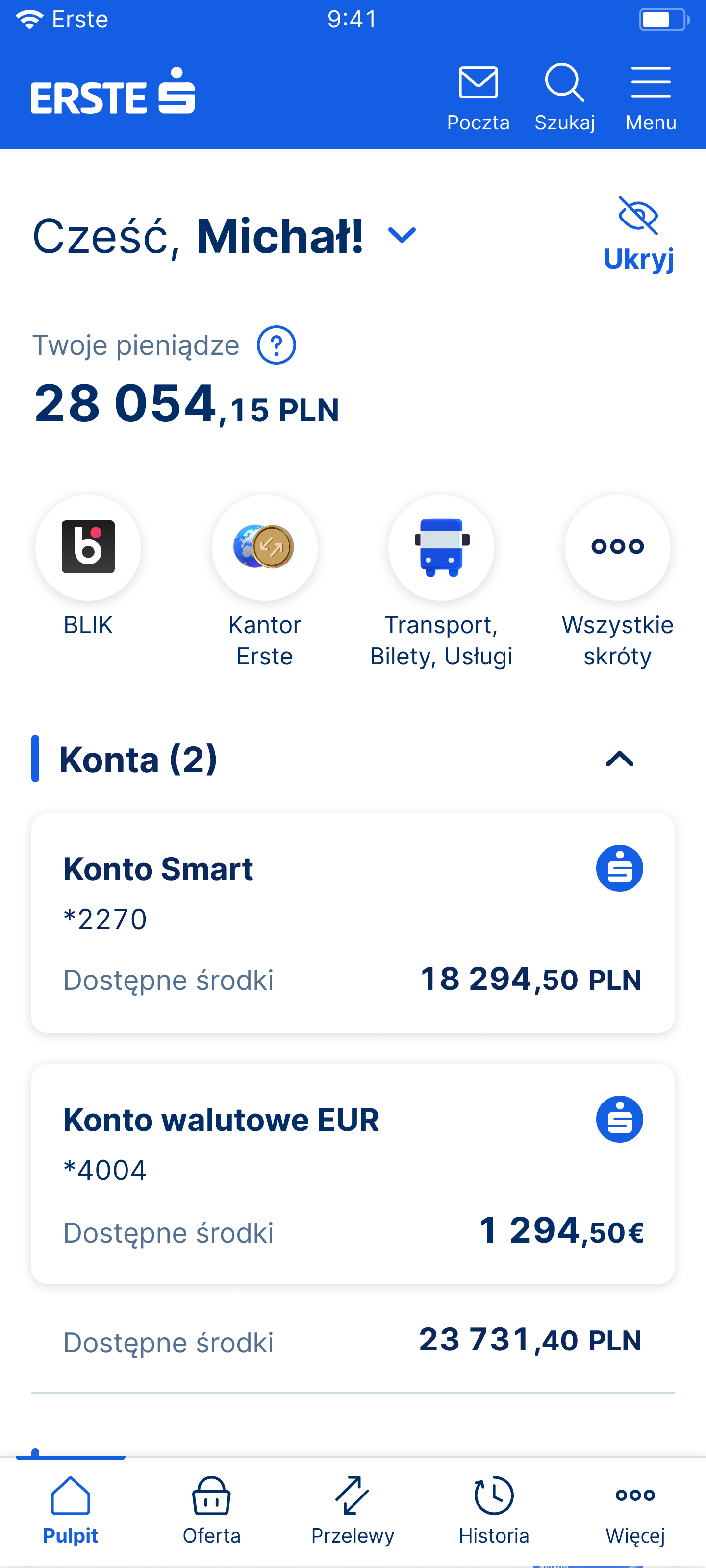Tap the Erste logo bank icon on Konto Smart
706x1568 pixels.
coord(619,868)
